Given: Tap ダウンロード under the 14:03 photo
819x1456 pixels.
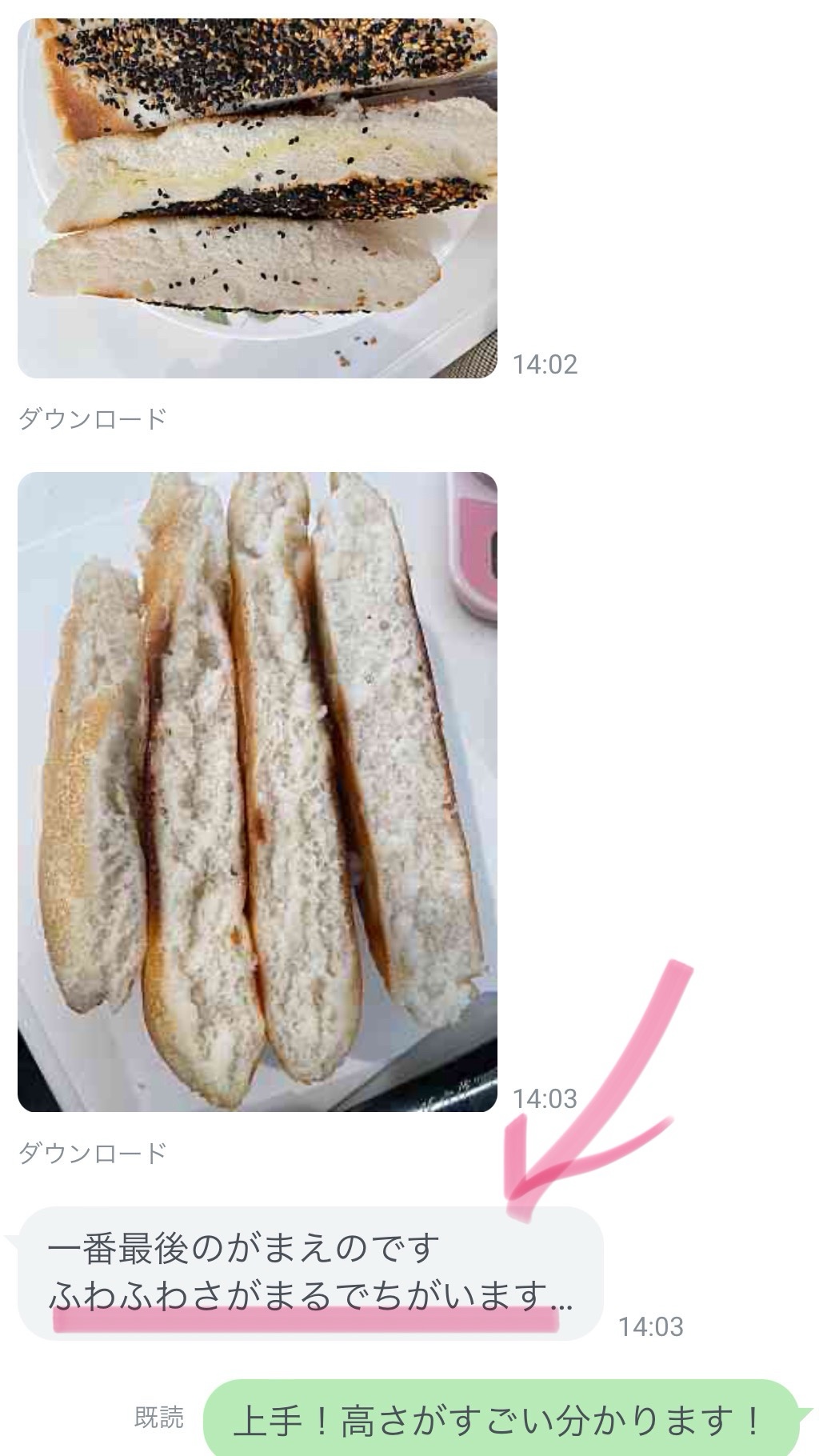Looking at the screenshot, I should pos(92,1153).
